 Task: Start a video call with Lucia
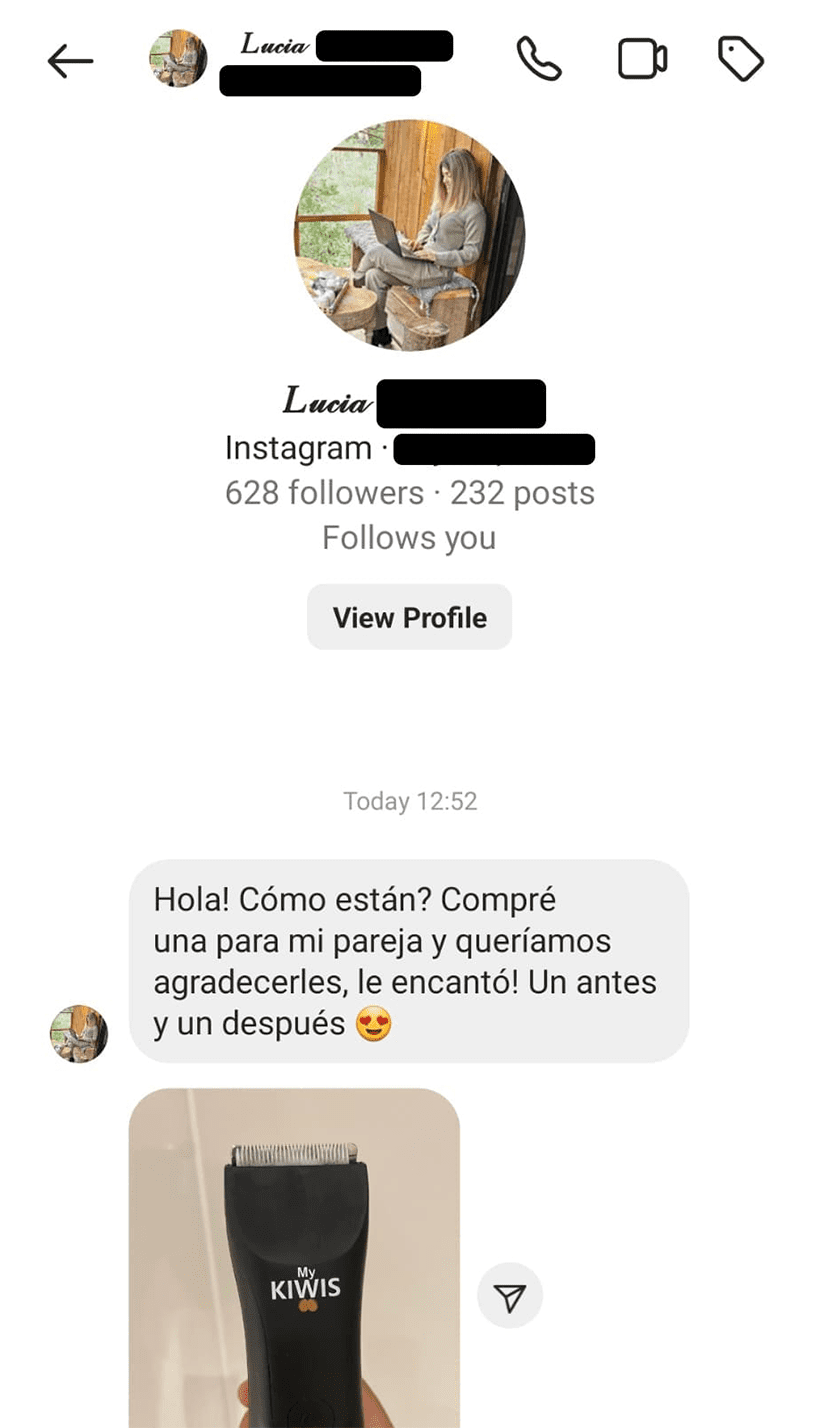(642, 59)
